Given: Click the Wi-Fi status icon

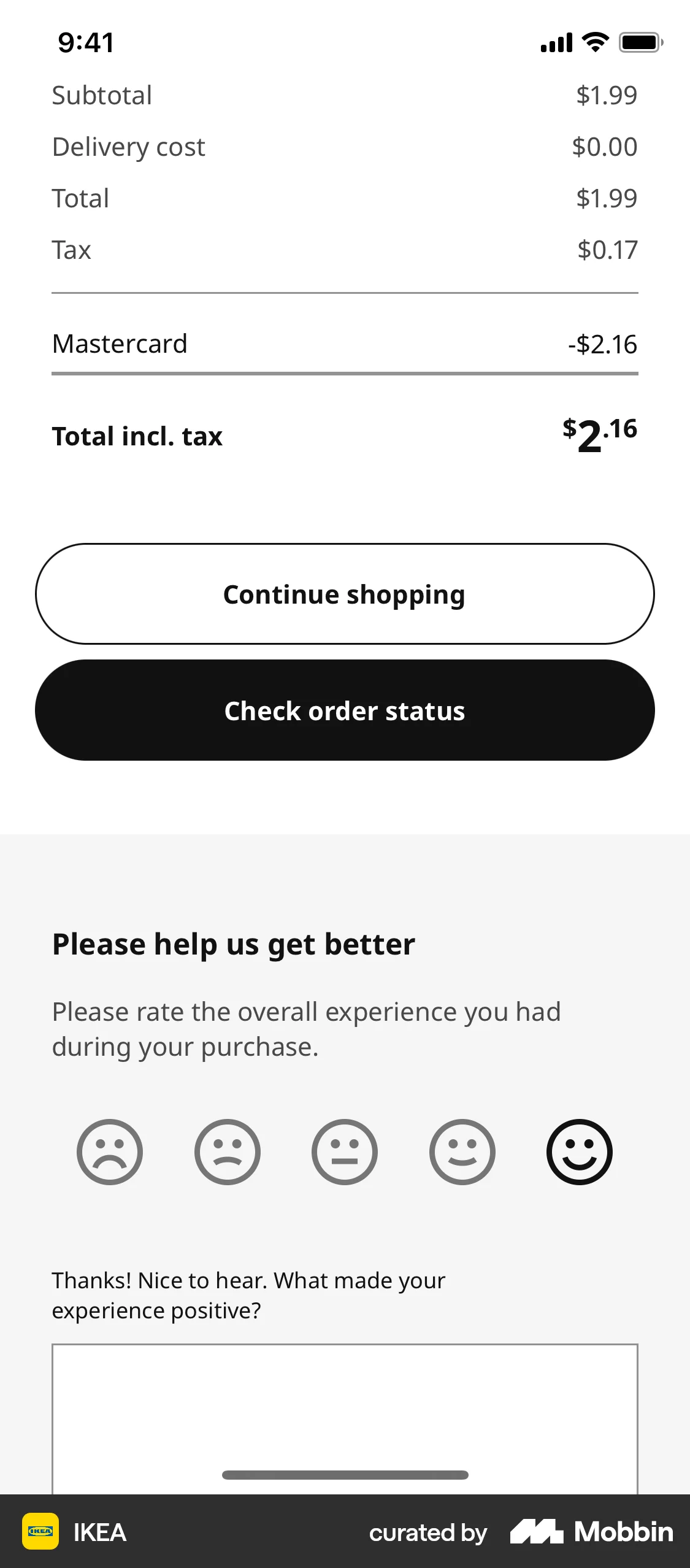Looking at the screenshot, I should pyautogui.click(x=592, y=42).
